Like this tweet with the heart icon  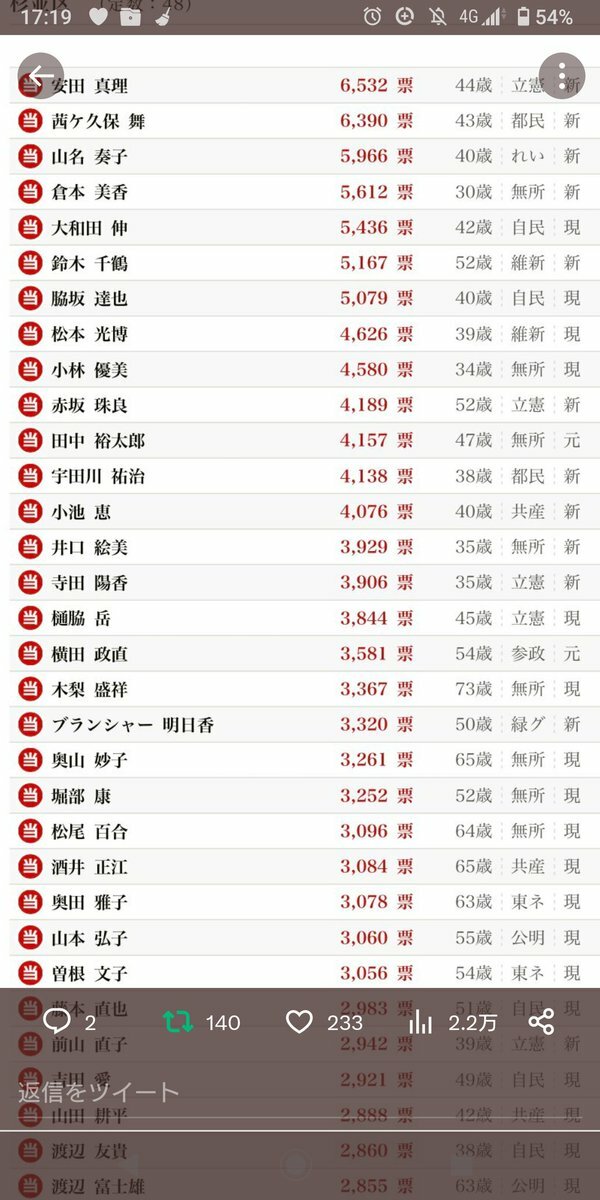pos(299,1022)
